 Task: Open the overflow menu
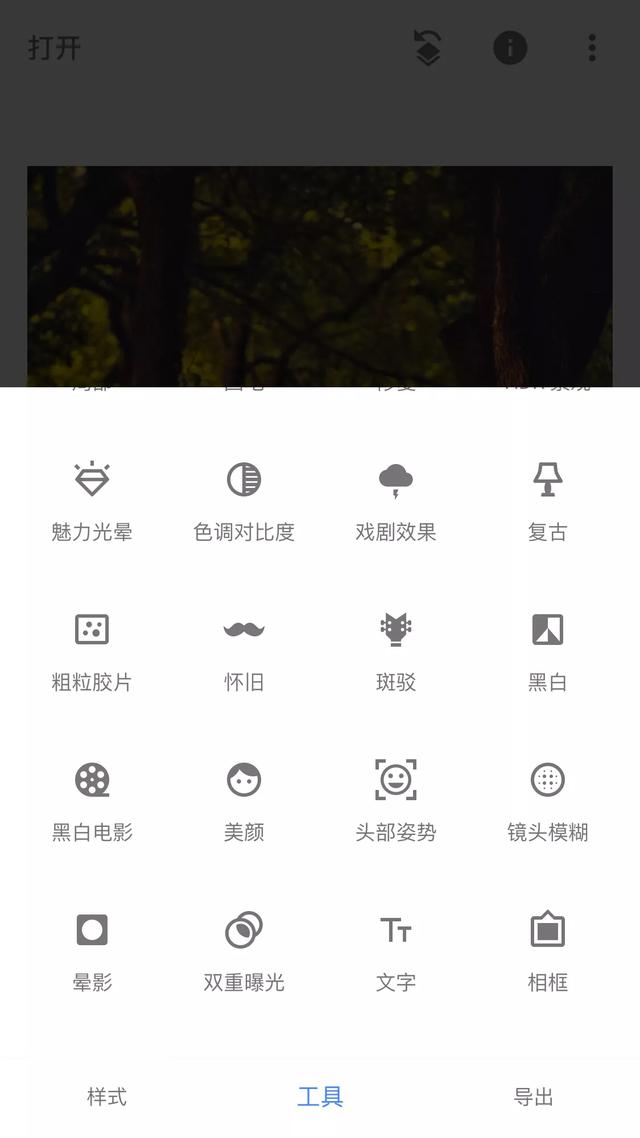click(x=592, y=48)
